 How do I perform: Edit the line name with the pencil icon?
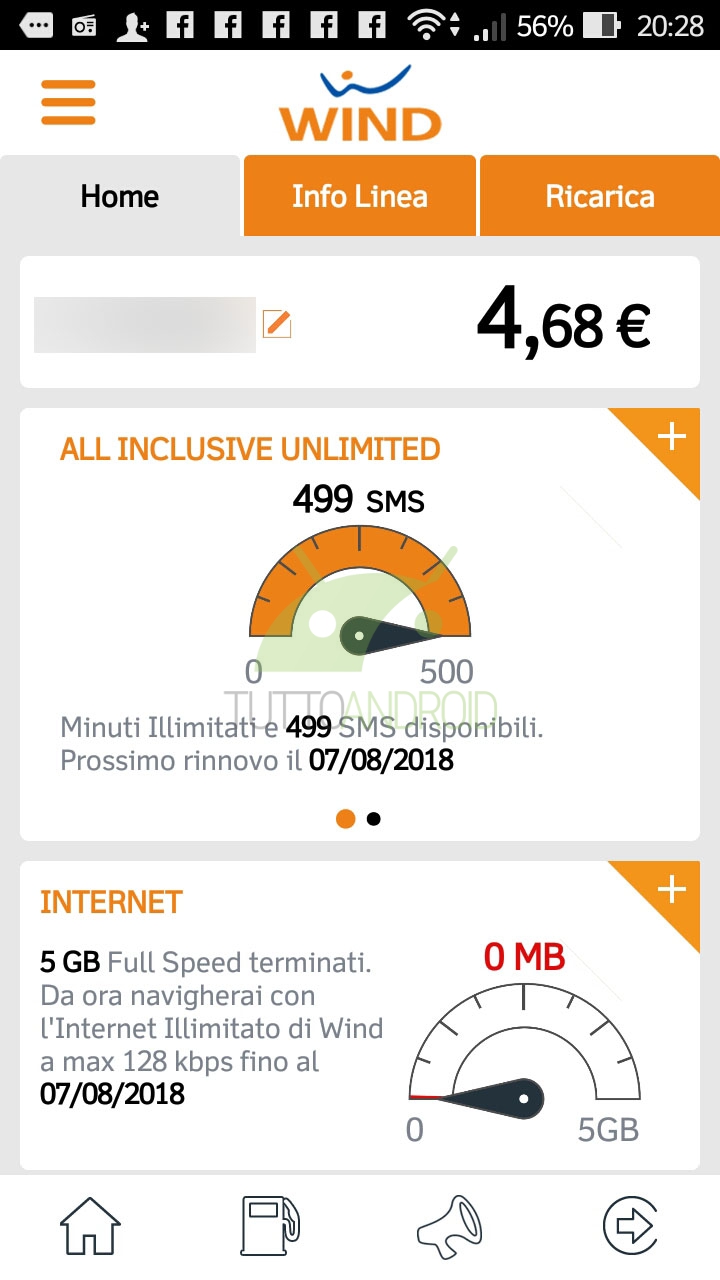pyautogui.click(x=277, y=324)
